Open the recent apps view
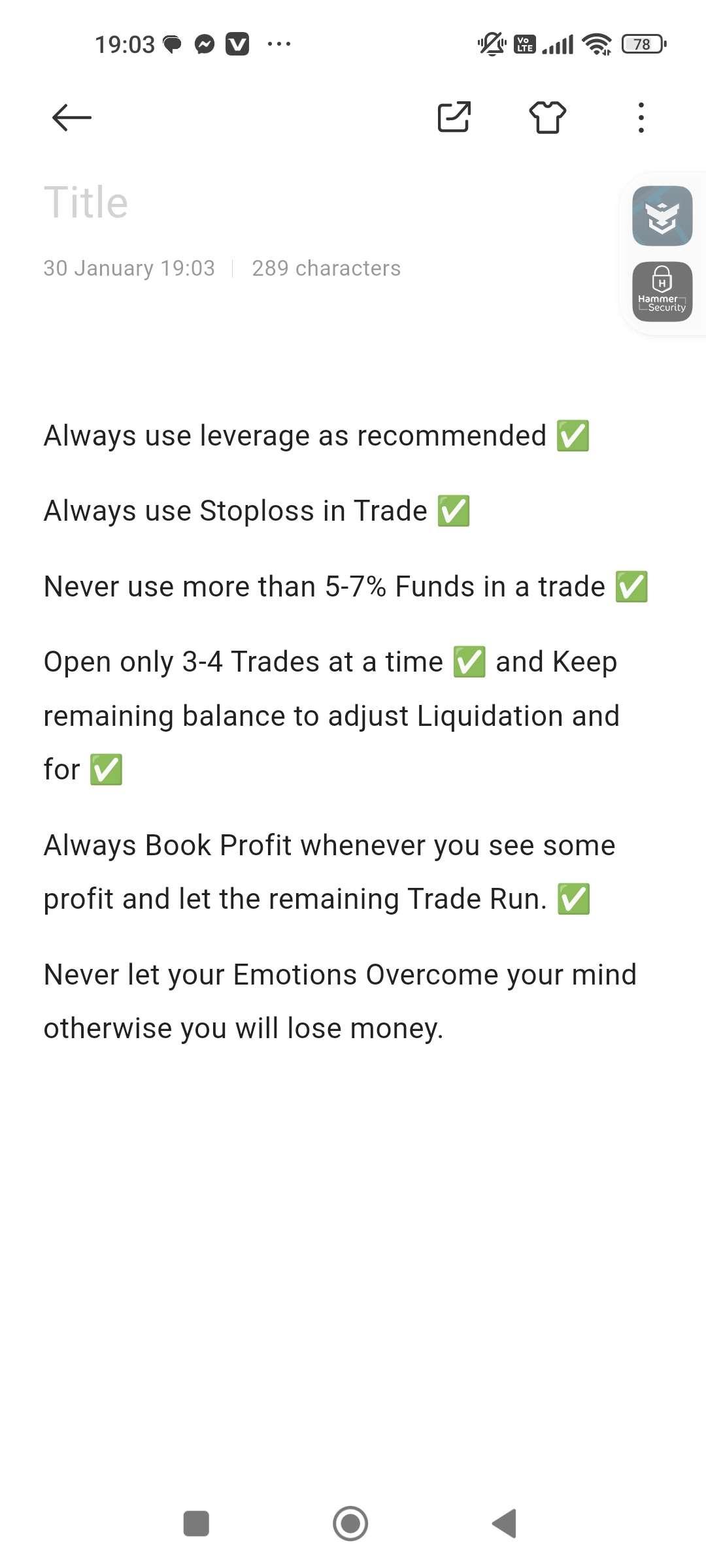The width and height of the screenshot is (706, 1568). 196,1524
